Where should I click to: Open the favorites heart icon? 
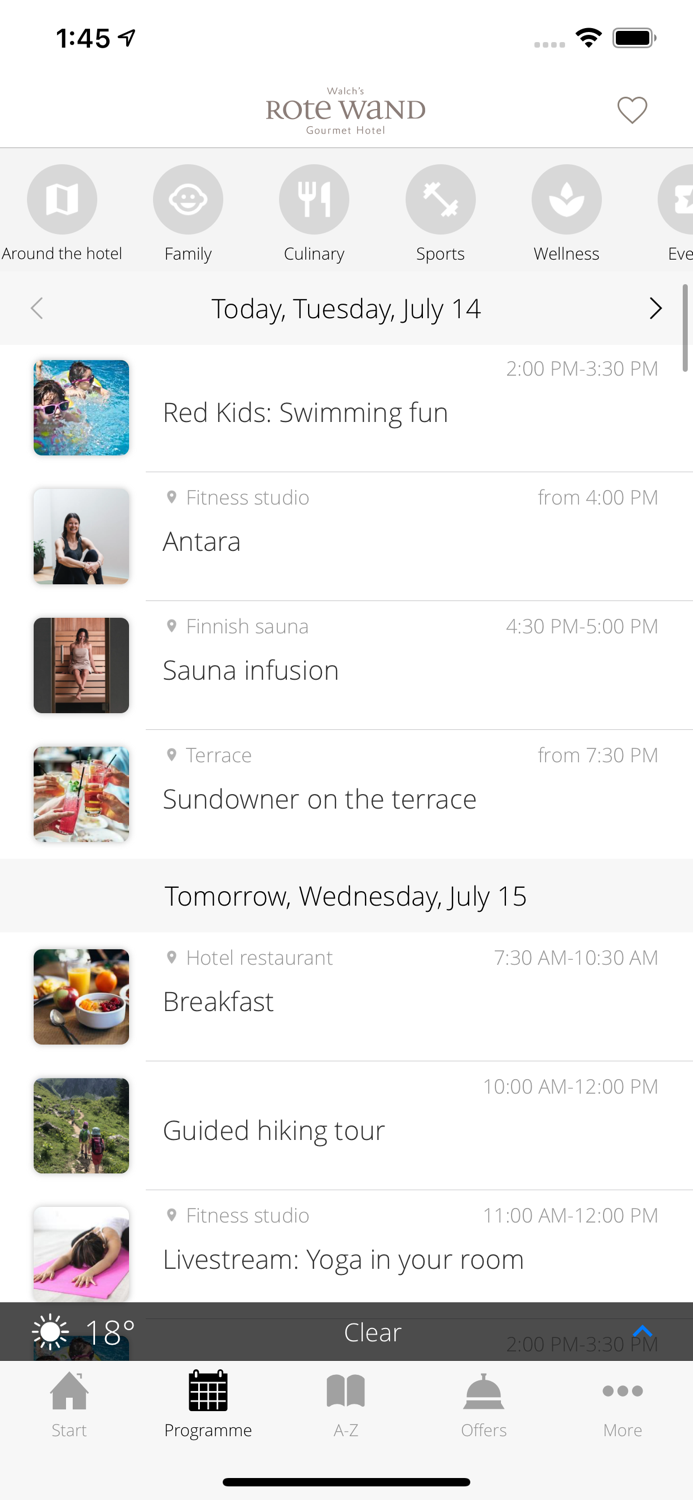pos(632,110)
